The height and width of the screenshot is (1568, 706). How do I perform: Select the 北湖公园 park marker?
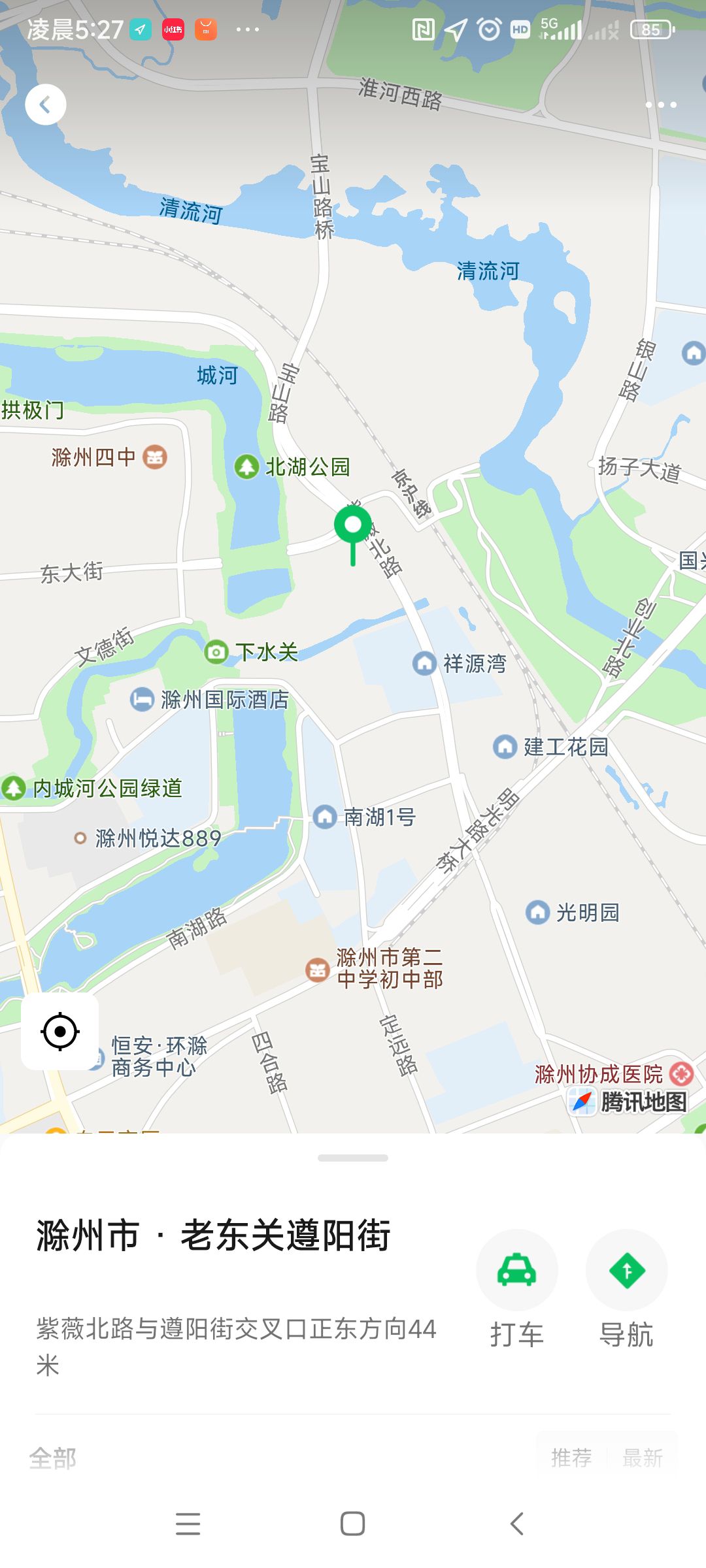click(x=246, y=466)
